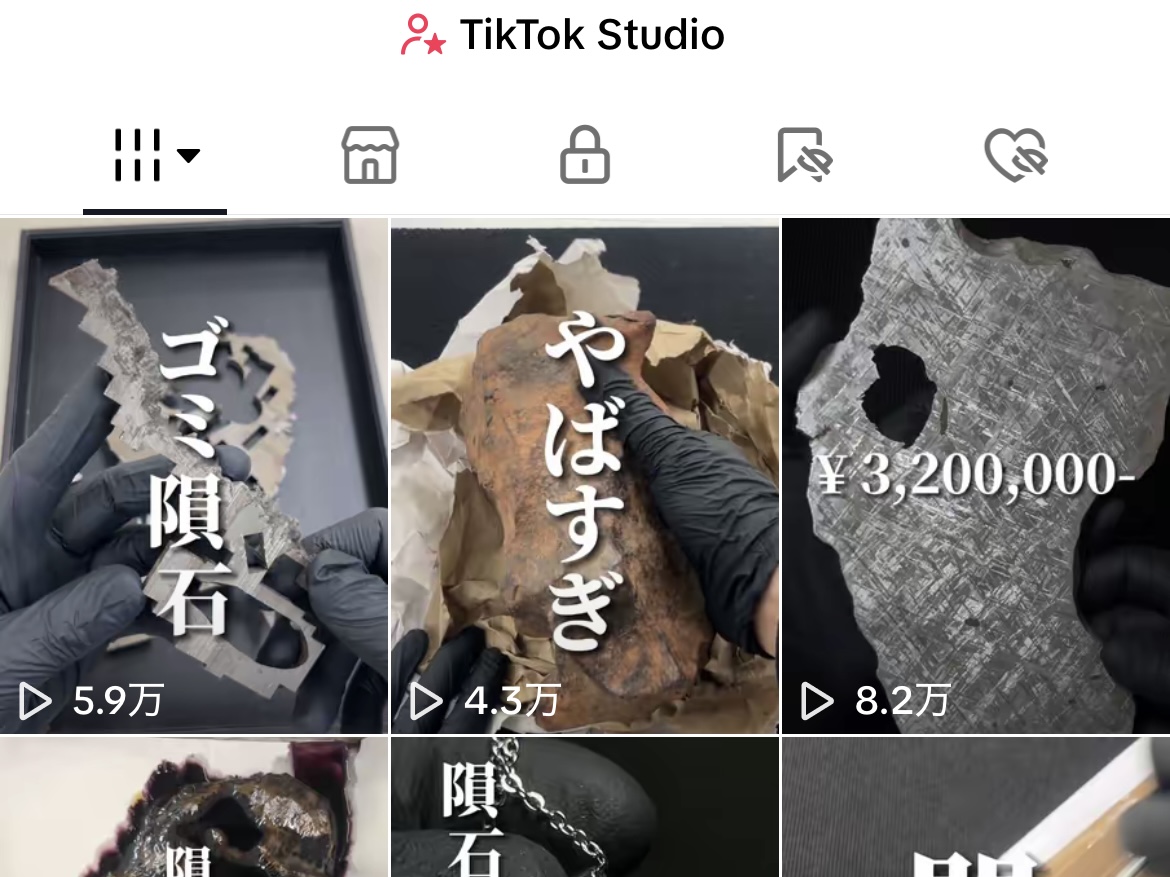Open the hidden liked videos heart tab
The width and height of the screenshot is (1170, 877).
[1015, 157]
